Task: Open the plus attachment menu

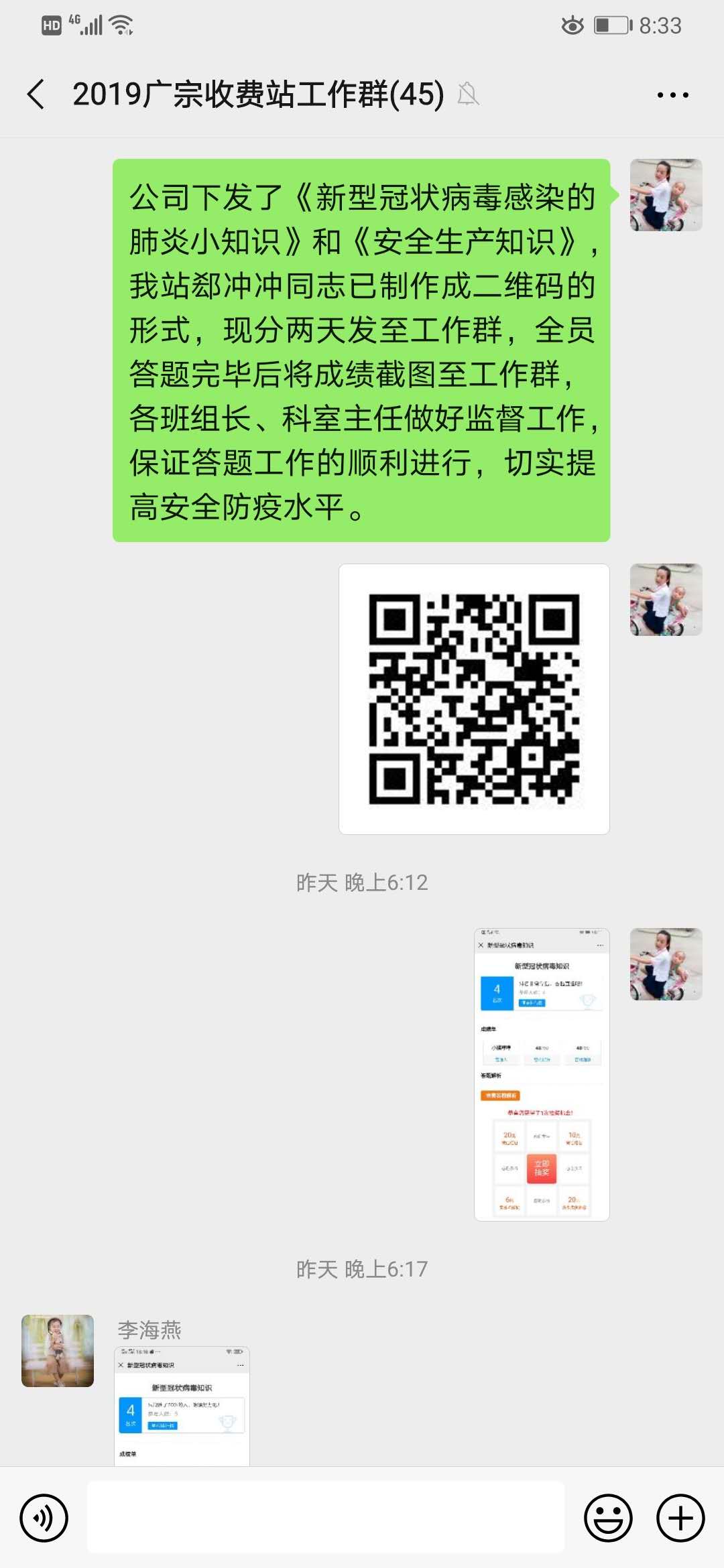Action: coord(680,1518)
